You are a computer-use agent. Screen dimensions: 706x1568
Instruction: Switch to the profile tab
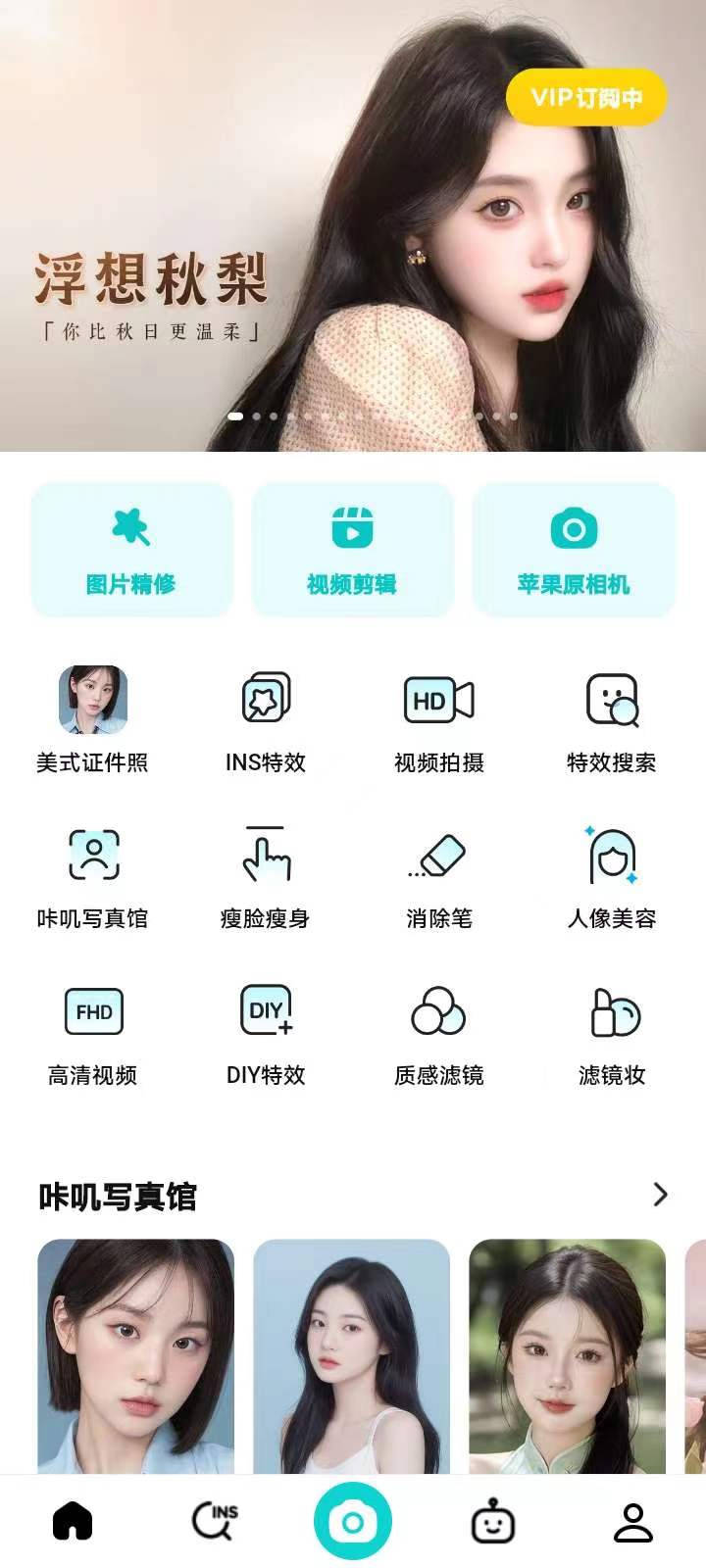pos(633,1522)
